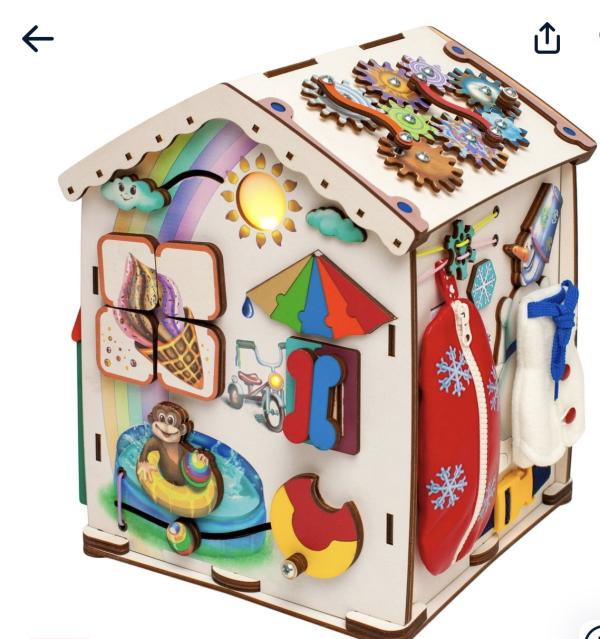Share this product

click(547, 38)
